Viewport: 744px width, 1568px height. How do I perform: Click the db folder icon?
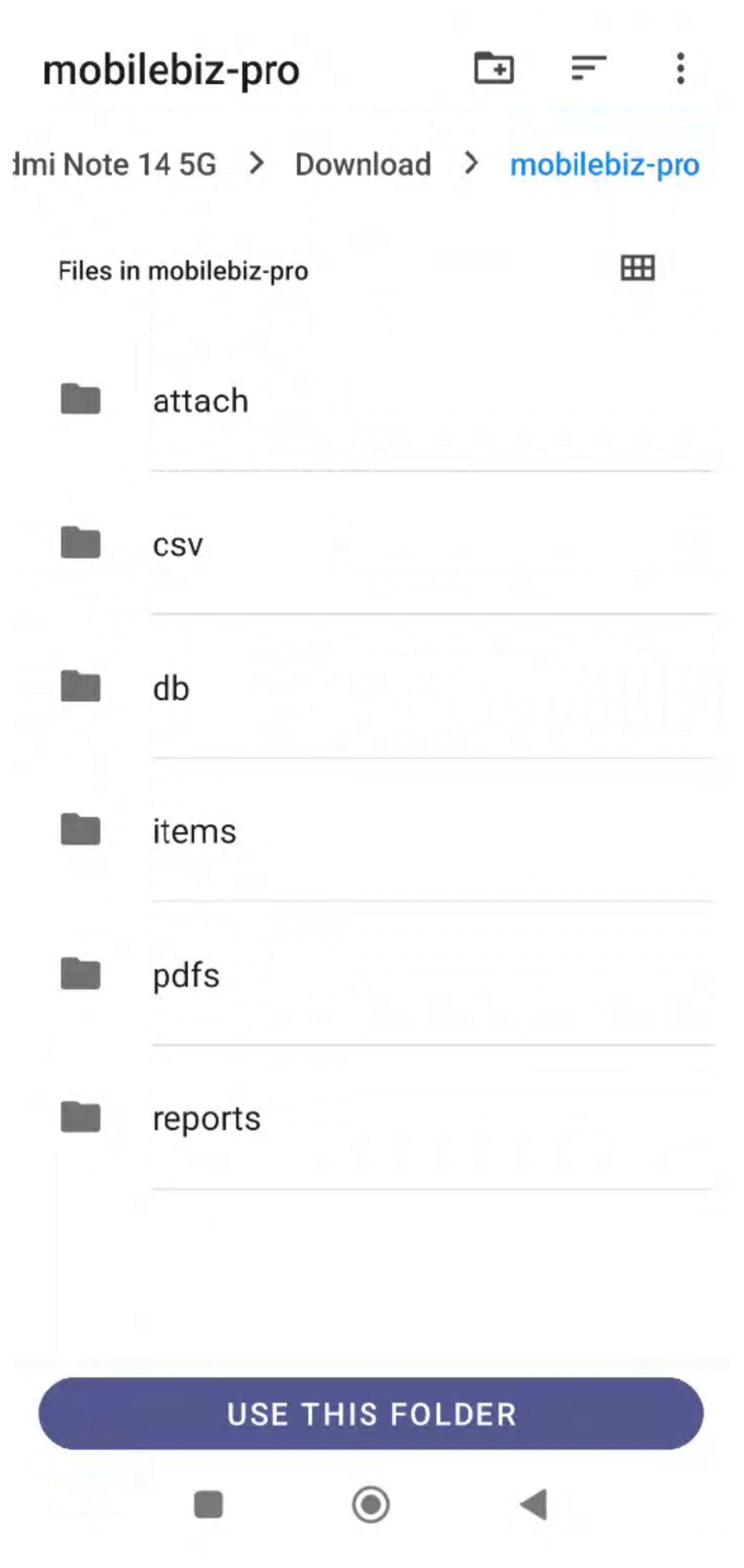pyautogui.click(x=79, y=686)
